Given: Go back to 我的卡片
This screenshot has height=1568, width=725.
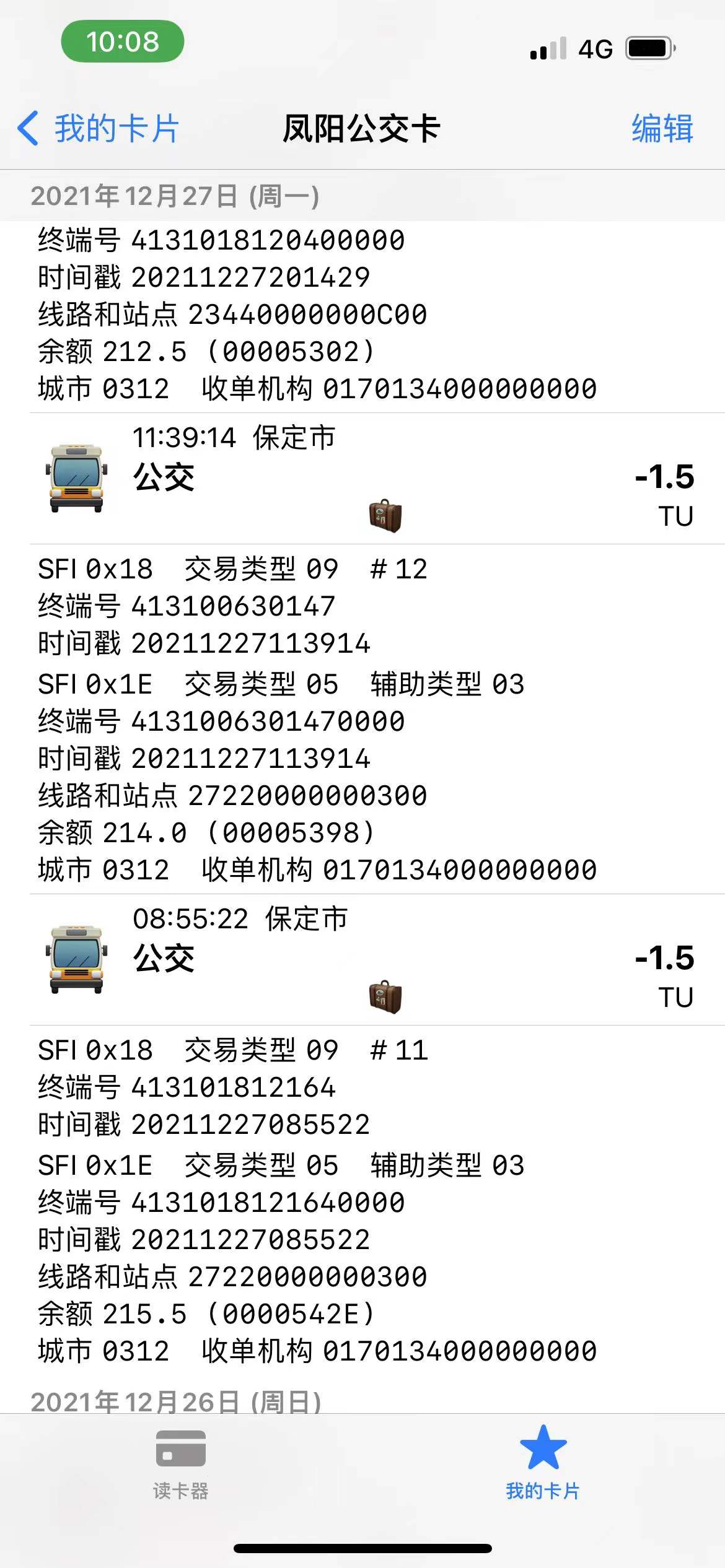Looking at the screenshot, I should point(99,129).
